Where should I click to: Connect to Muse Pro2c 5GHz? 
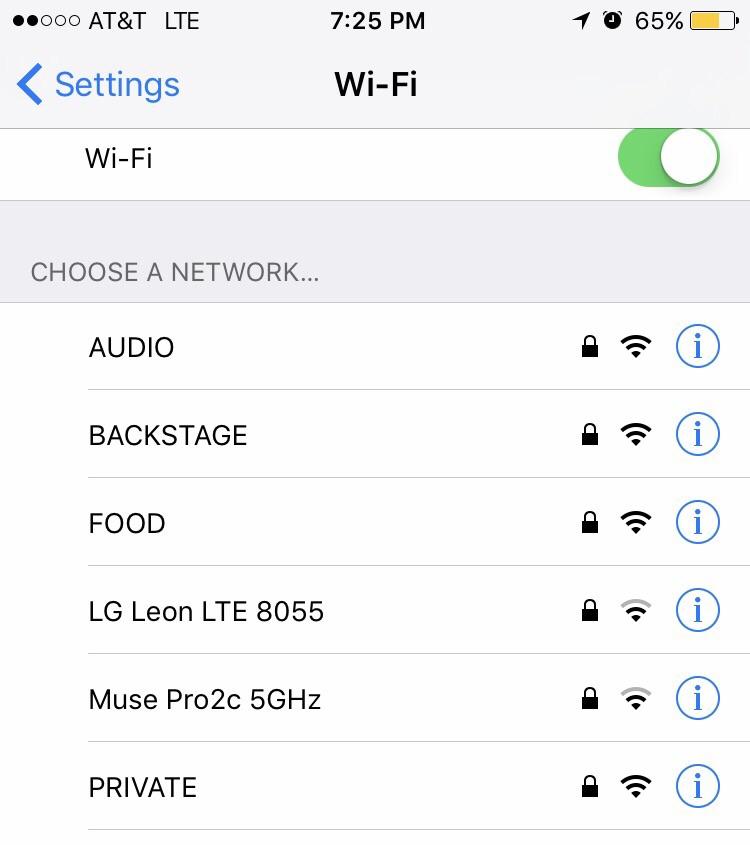coord(205,699)
